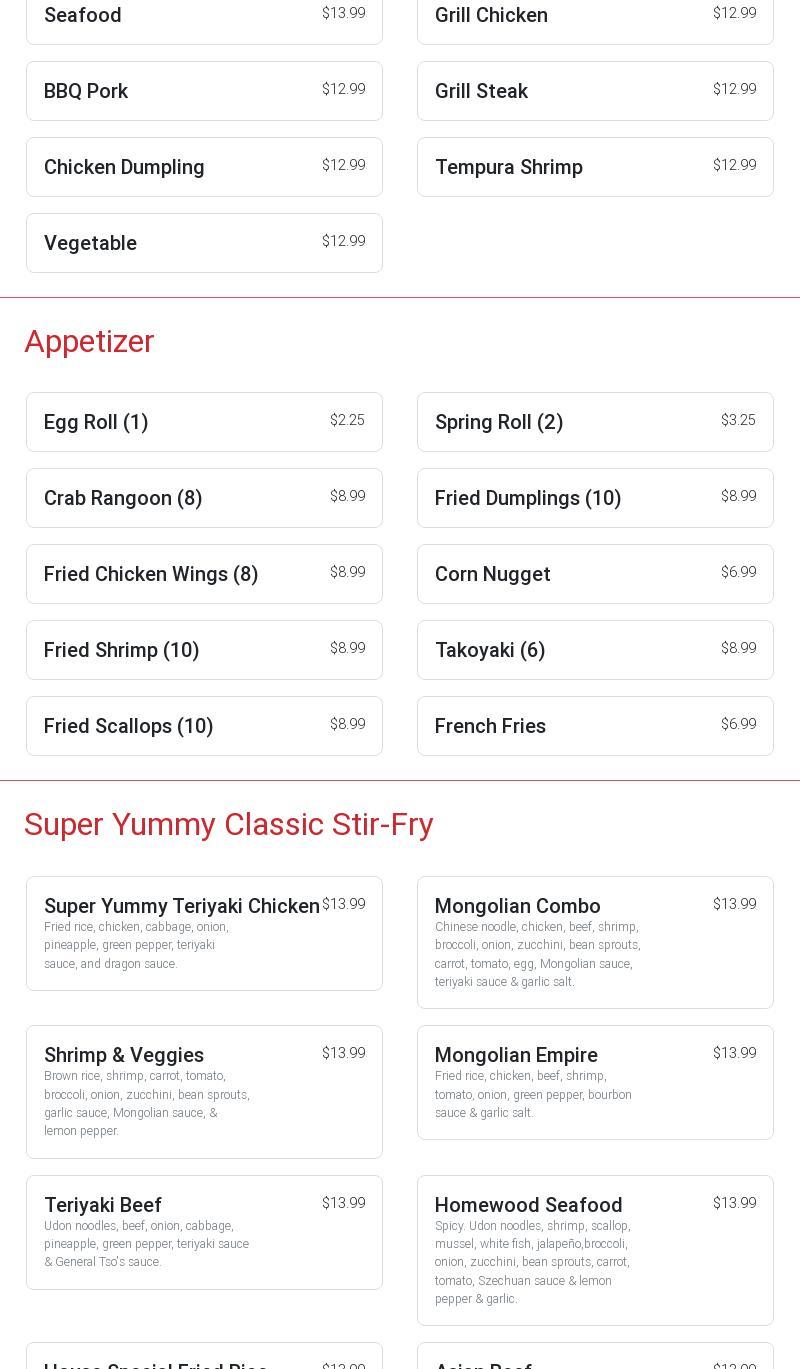Pick the Vegetable option
Image resolution: width=800 pixels, height=1369 pixels.
[204, 243]
